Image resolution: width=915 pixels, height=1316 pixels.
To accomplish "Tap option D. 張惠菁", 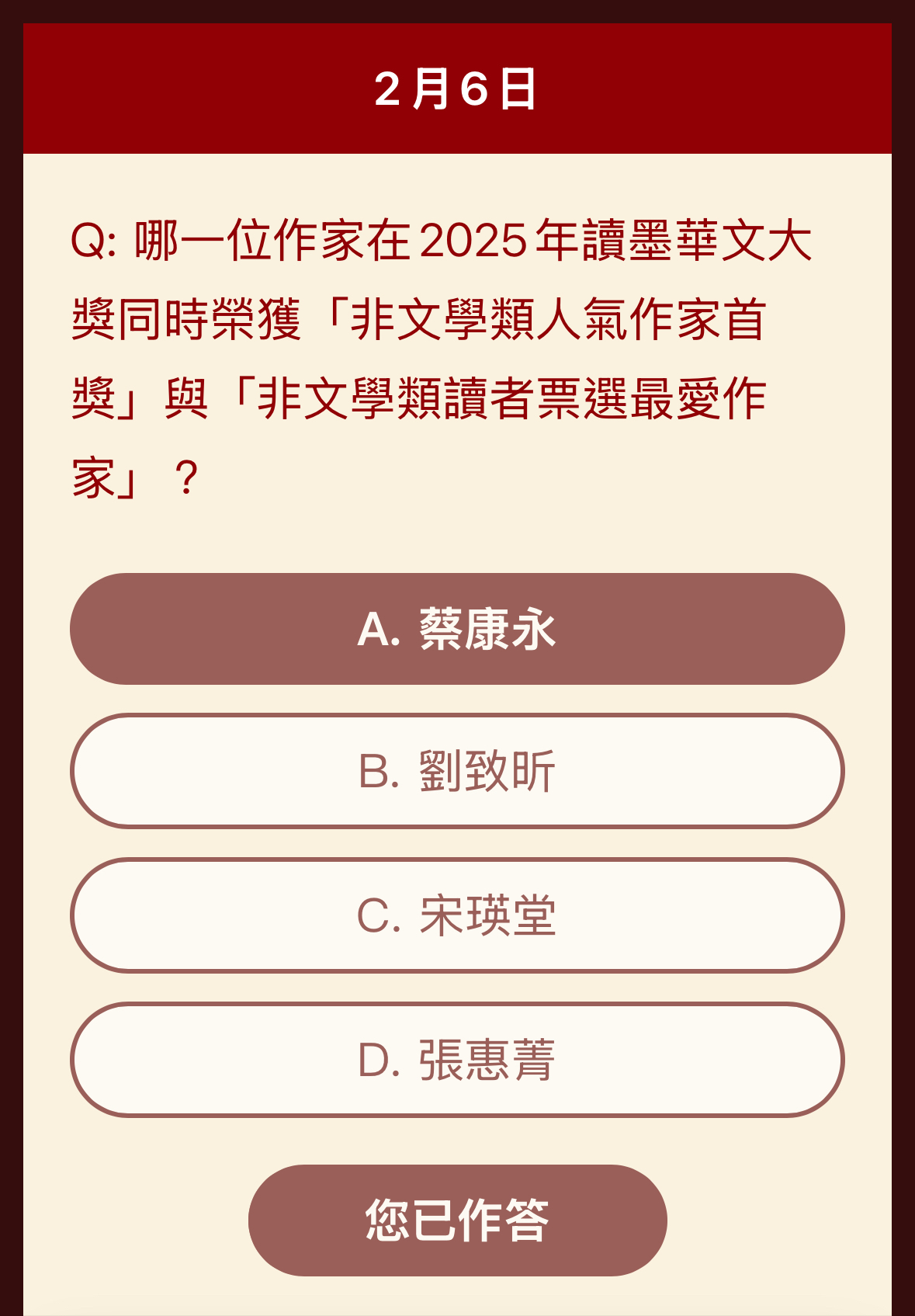I will pyautogui.click(x=457, y=1060).
